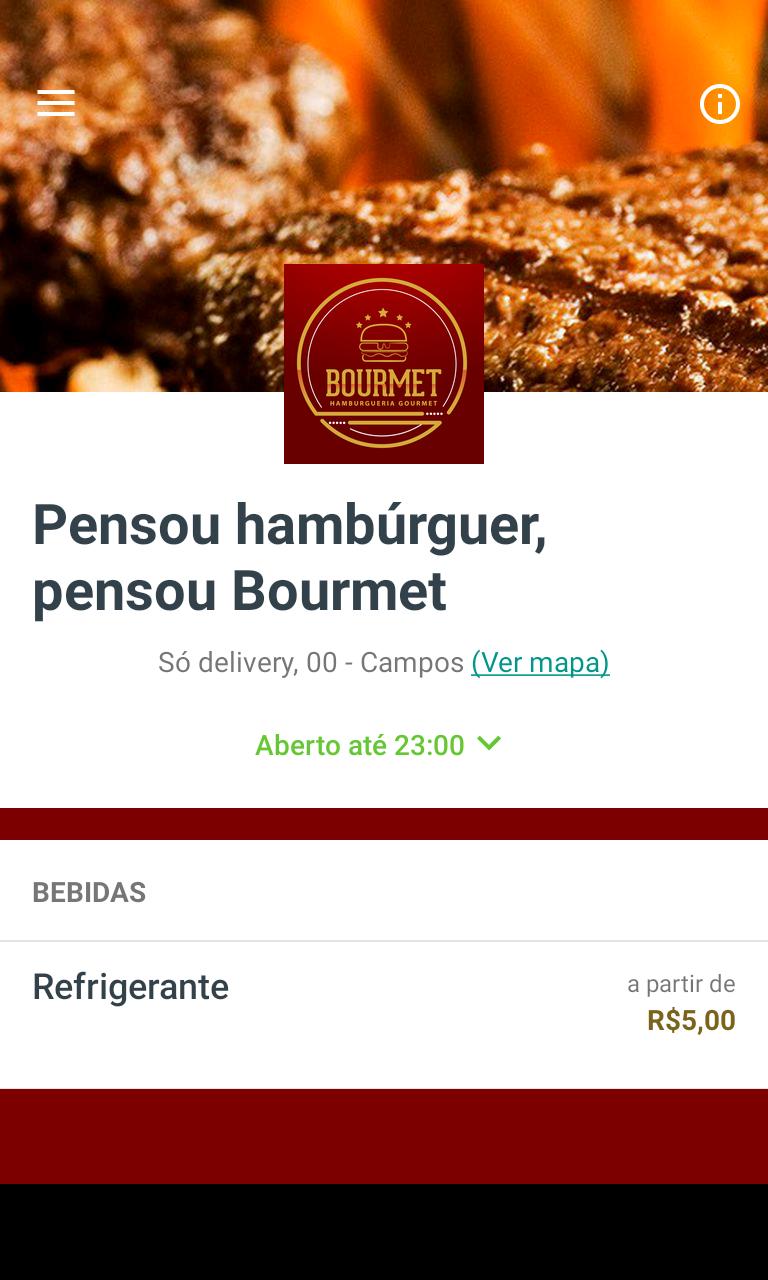Open the map with Ver mapa link
The image size is (768, 1280).
coord(540,662)
